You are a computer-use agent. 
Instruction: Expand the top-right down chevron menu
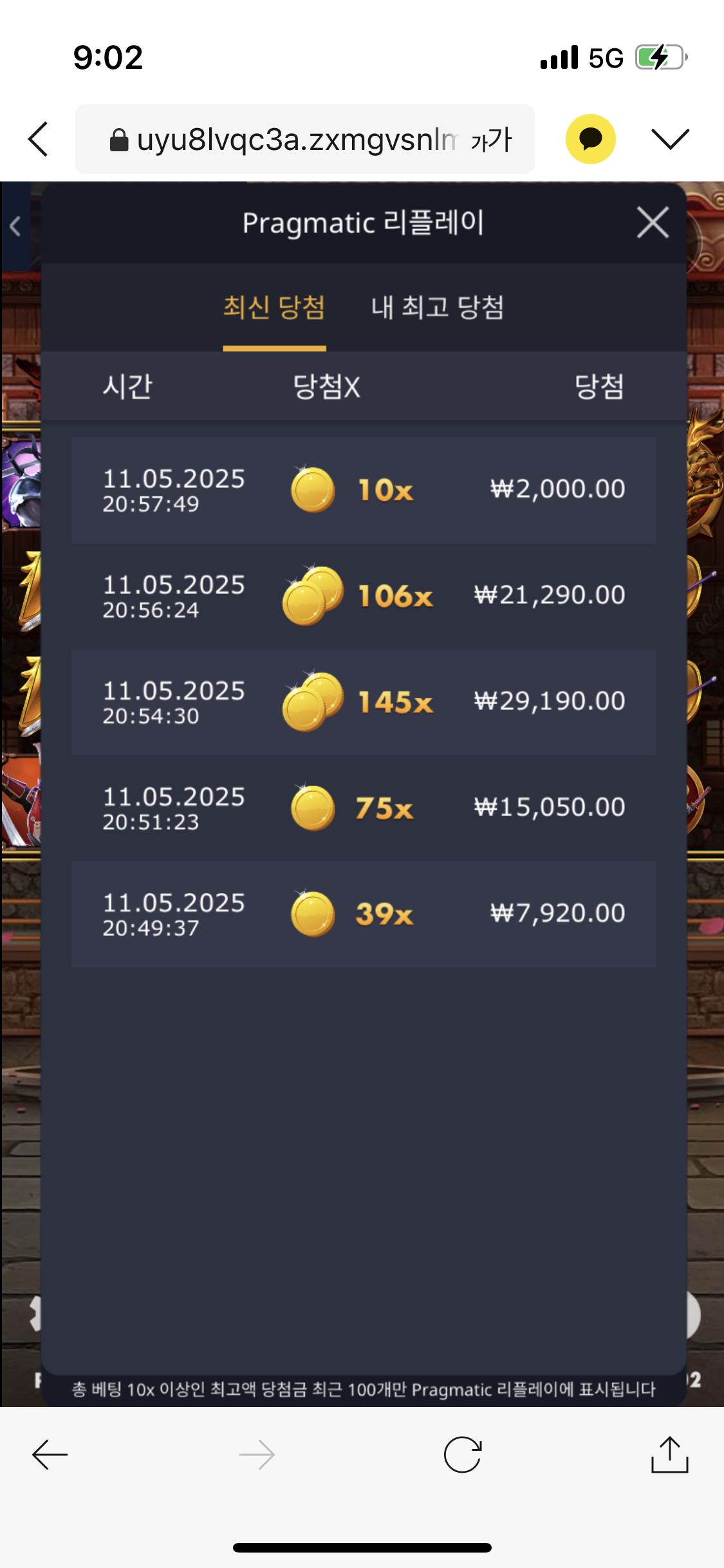(670, 139)
